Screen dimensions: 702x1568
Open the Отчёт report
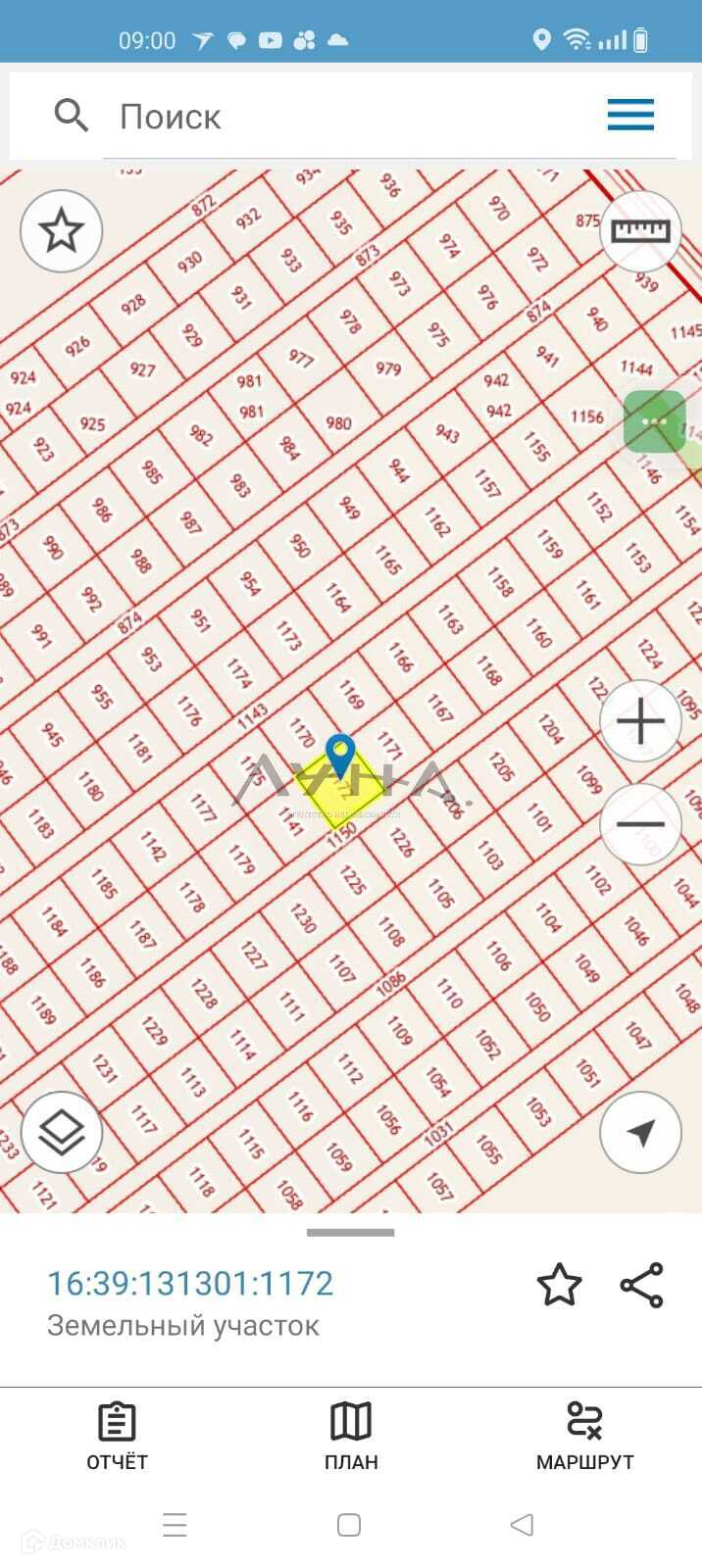(117, 1436)
